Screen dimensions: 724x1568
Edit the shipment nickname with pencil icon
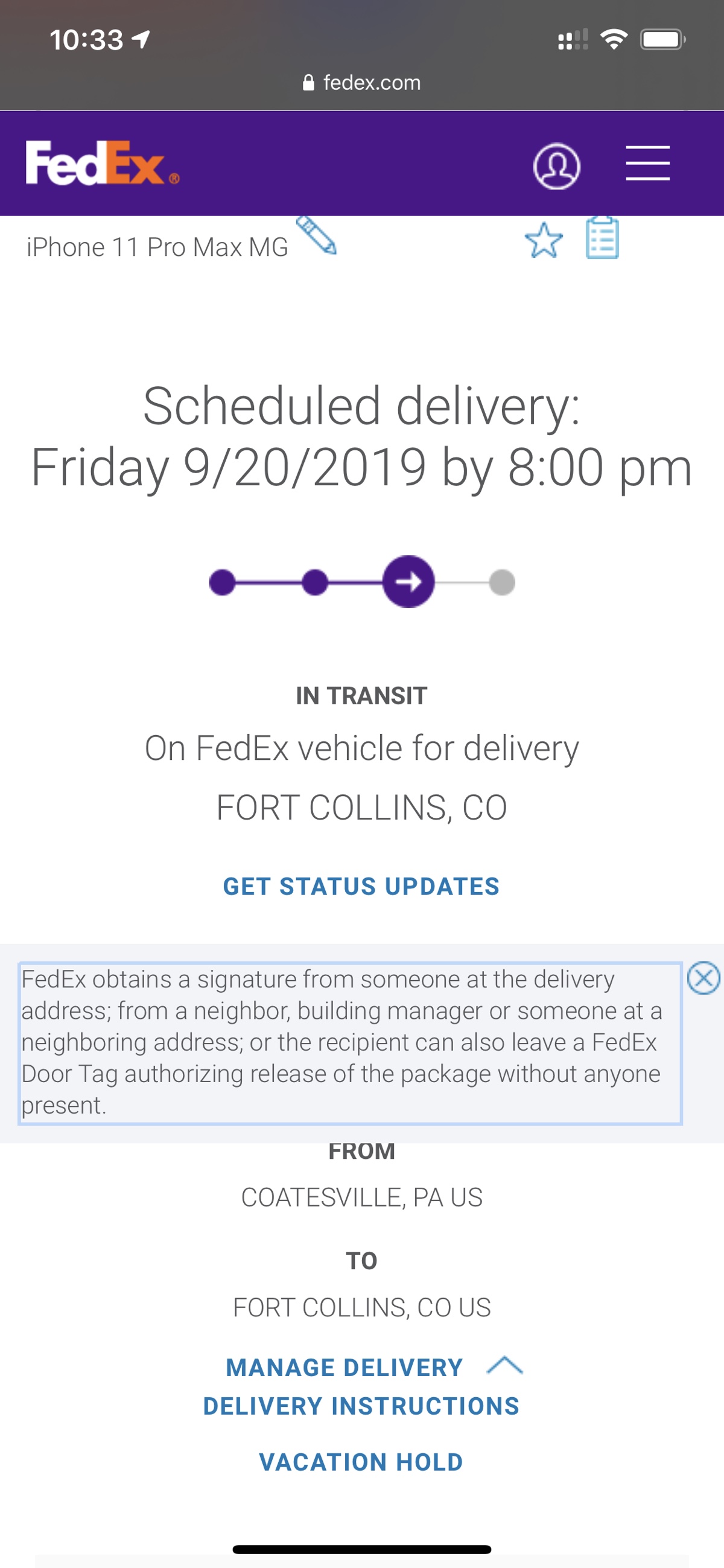(316, 235)
